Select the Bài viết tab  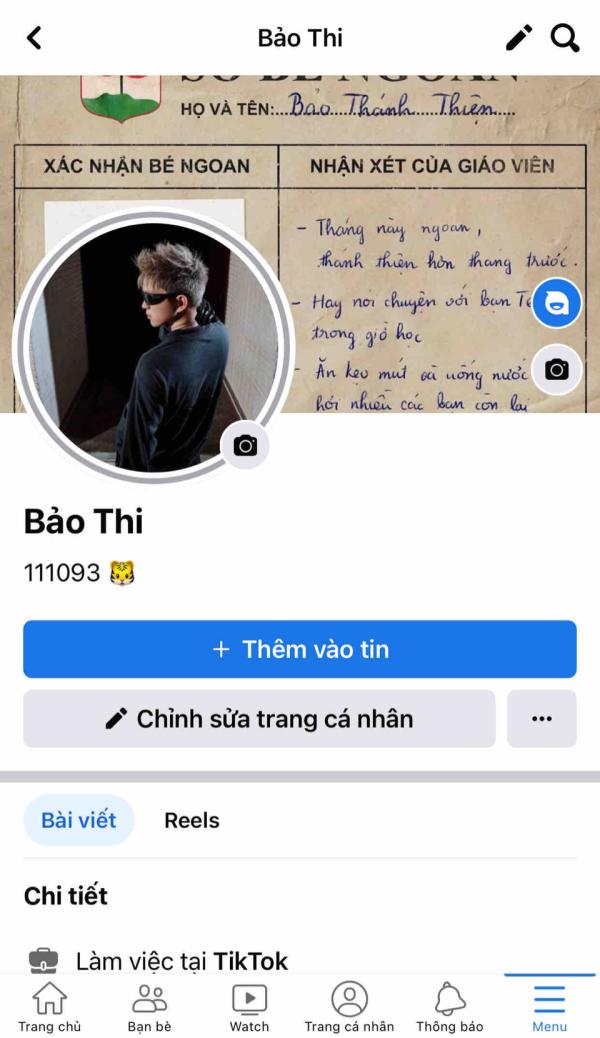[x=79, y=820]
